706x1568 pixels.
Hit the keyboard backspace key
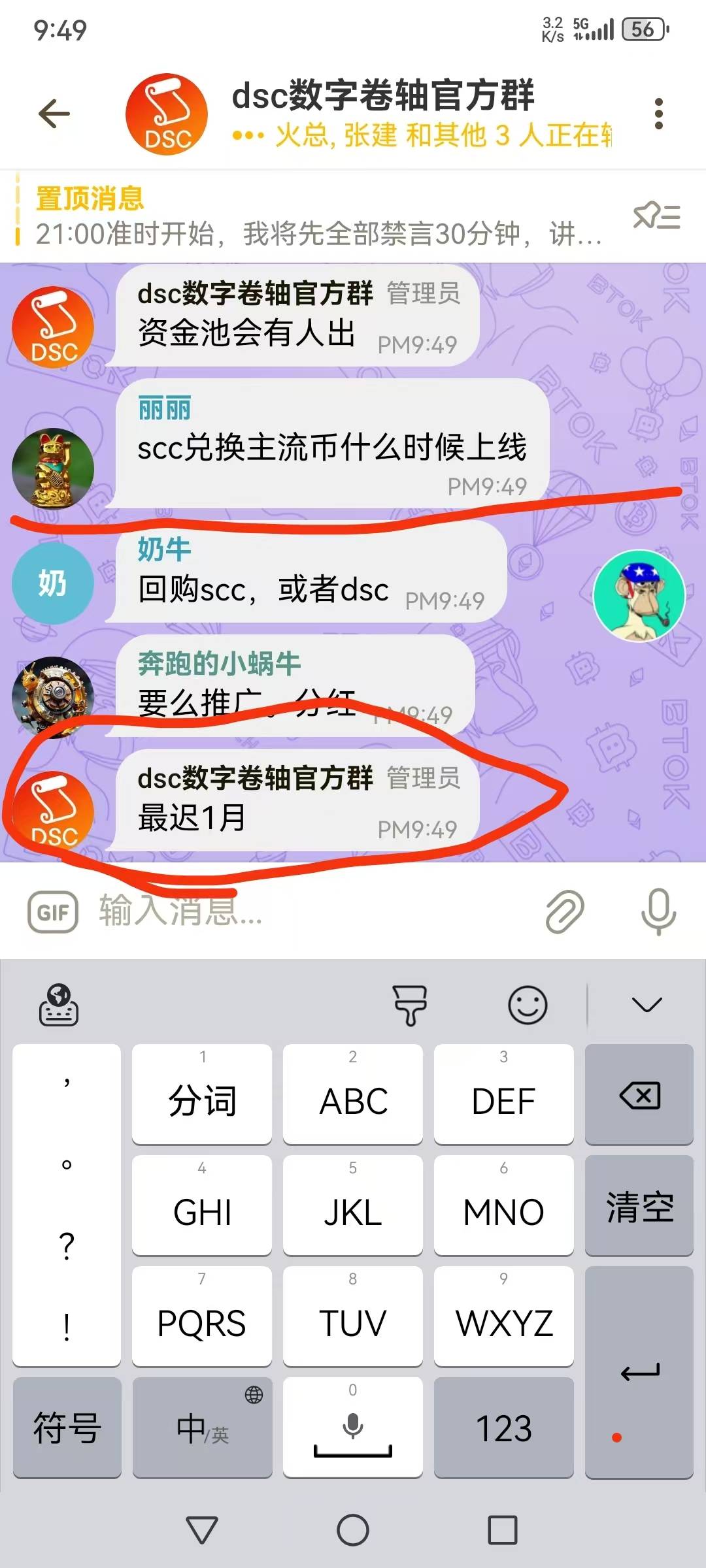coord(639,1095)
